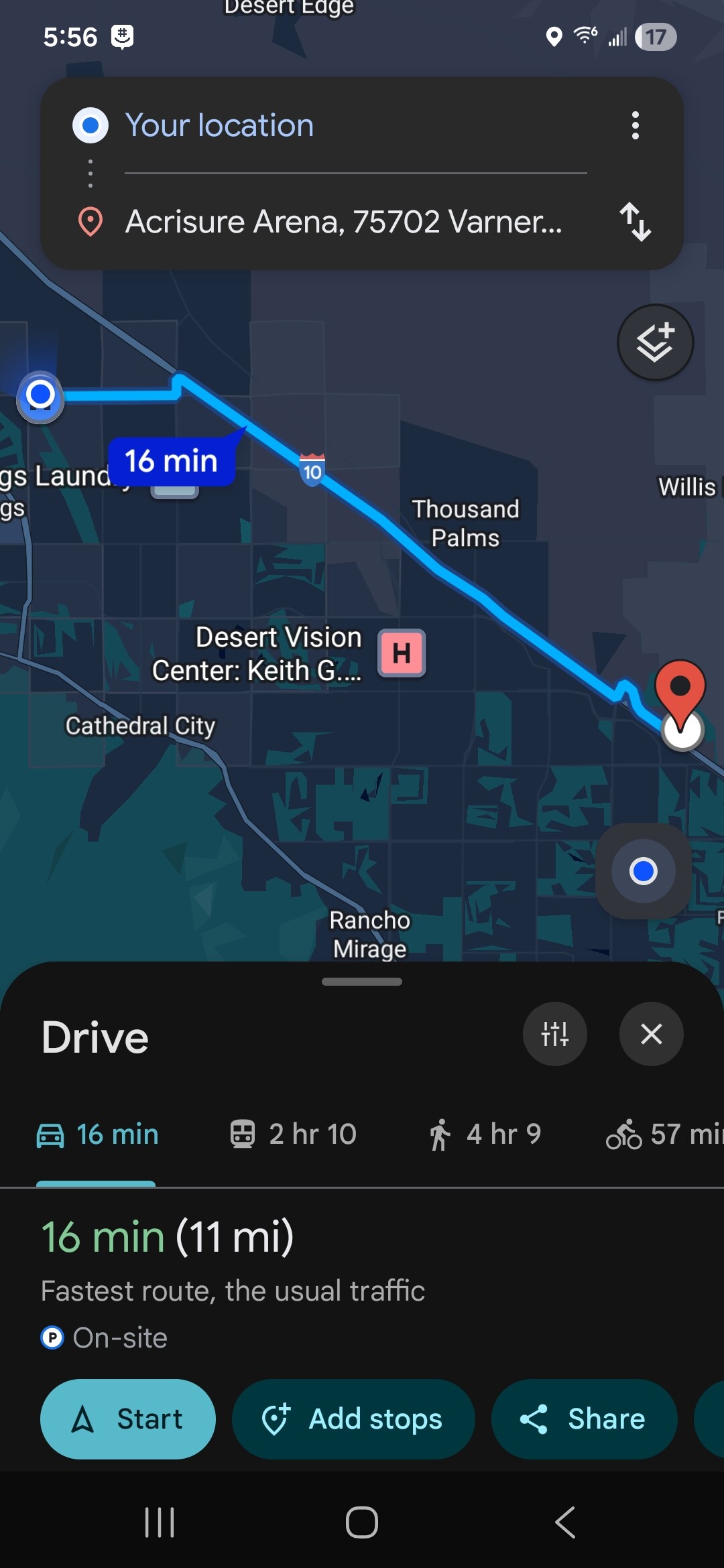
Task: Open map layers options
Action: pyautogui.click(x=655, y=342)
